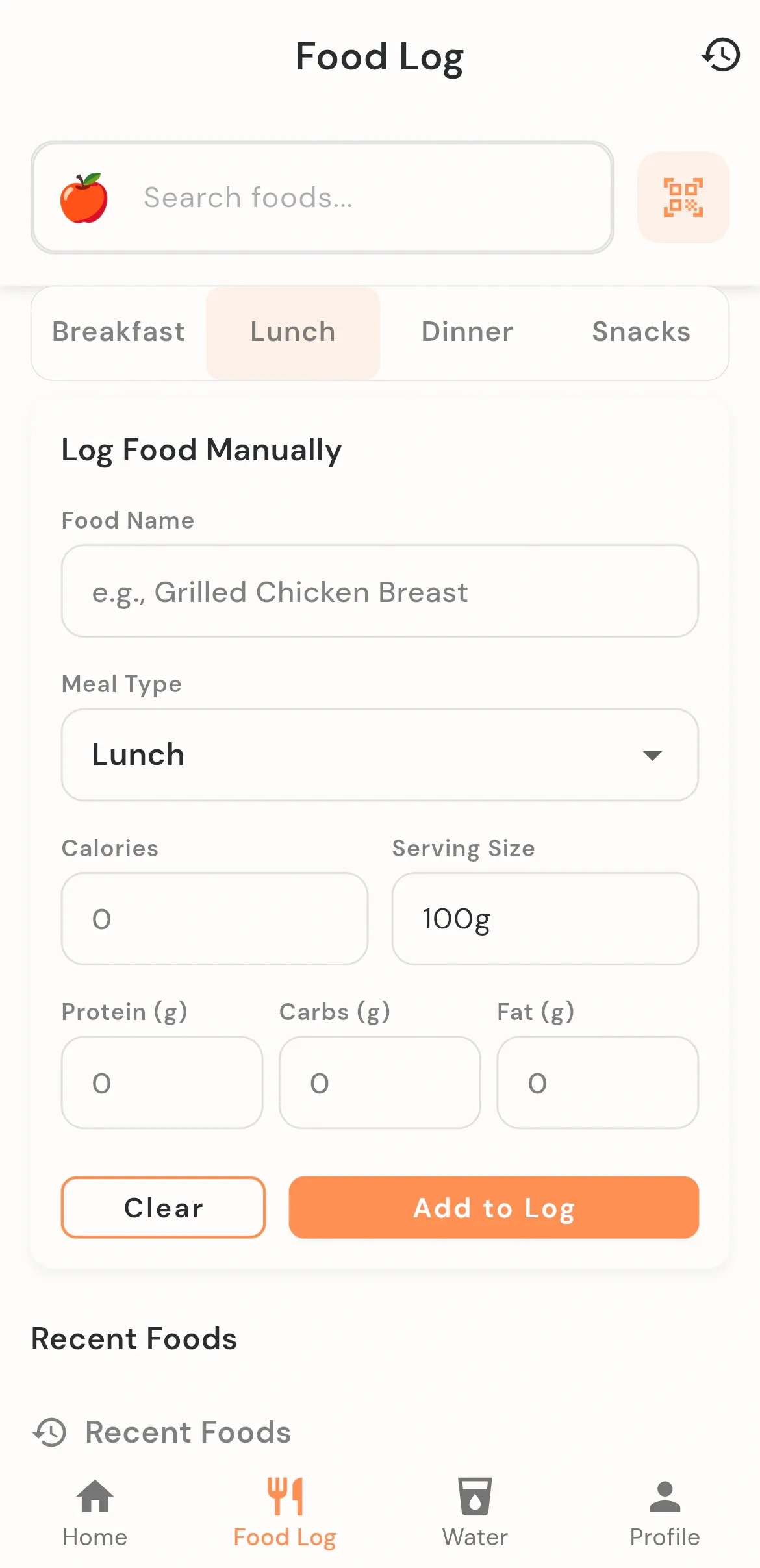This screenshot has width=760, height=1568.
Task: Switch to the Breakfast tab
Action: click(118, 332)
